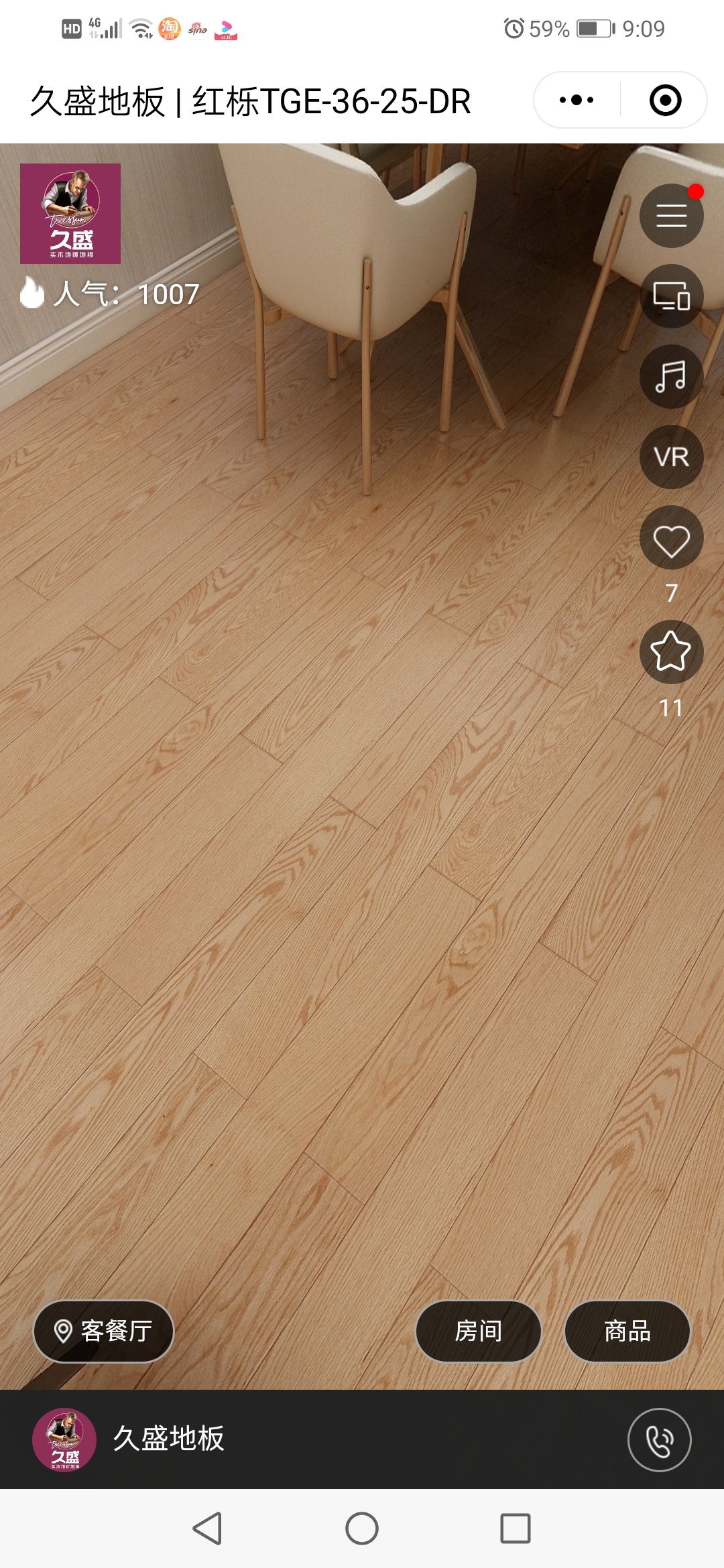
Task: Open the mini program more options menu
Action: [577, 101]
